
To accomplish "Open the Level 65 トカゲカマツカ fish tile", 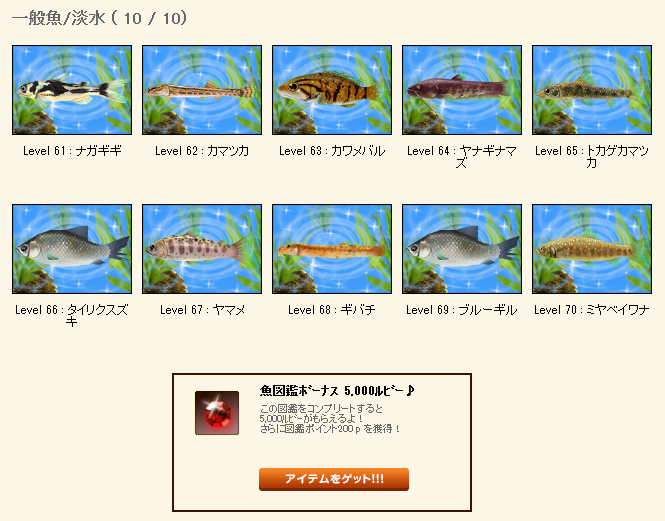I will (592, 90).
